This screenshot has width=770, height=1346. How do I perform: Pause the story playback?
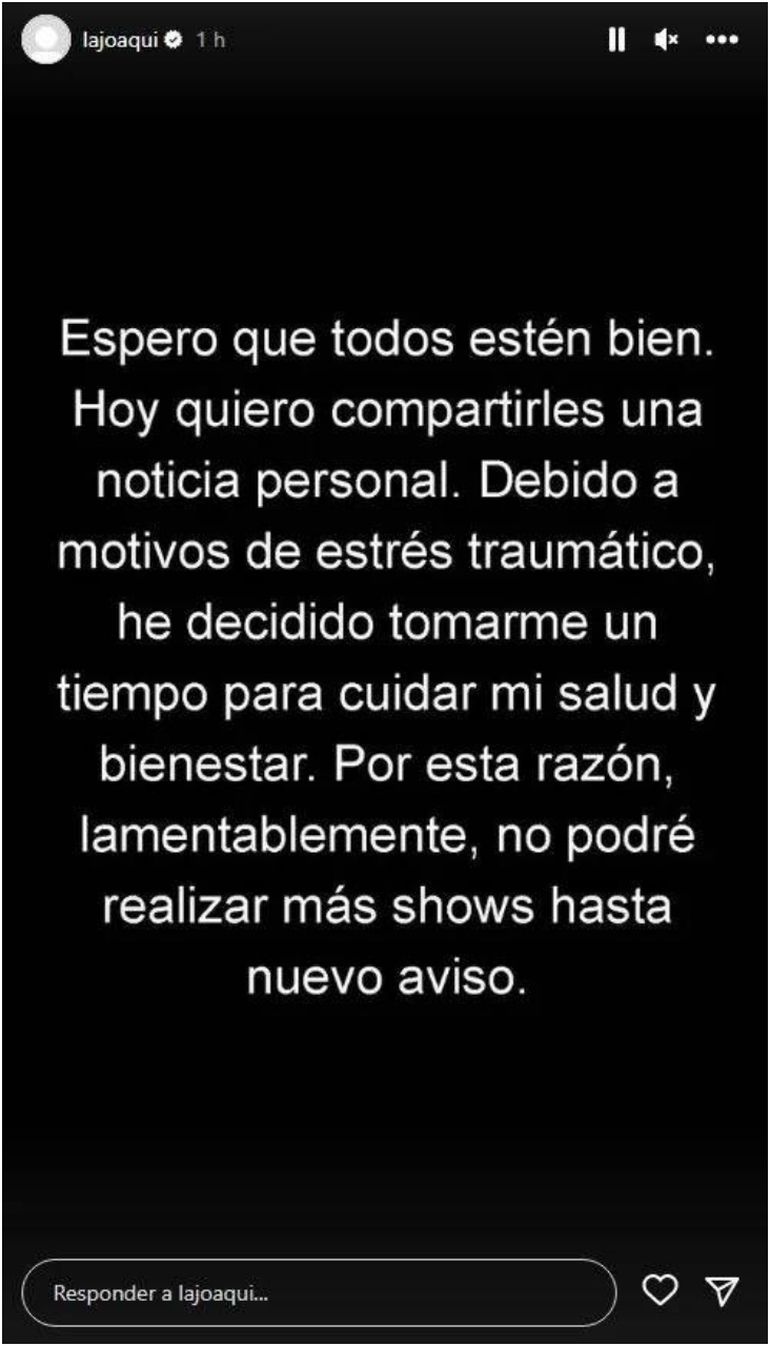pyautogui.click(x=616, y=40)
